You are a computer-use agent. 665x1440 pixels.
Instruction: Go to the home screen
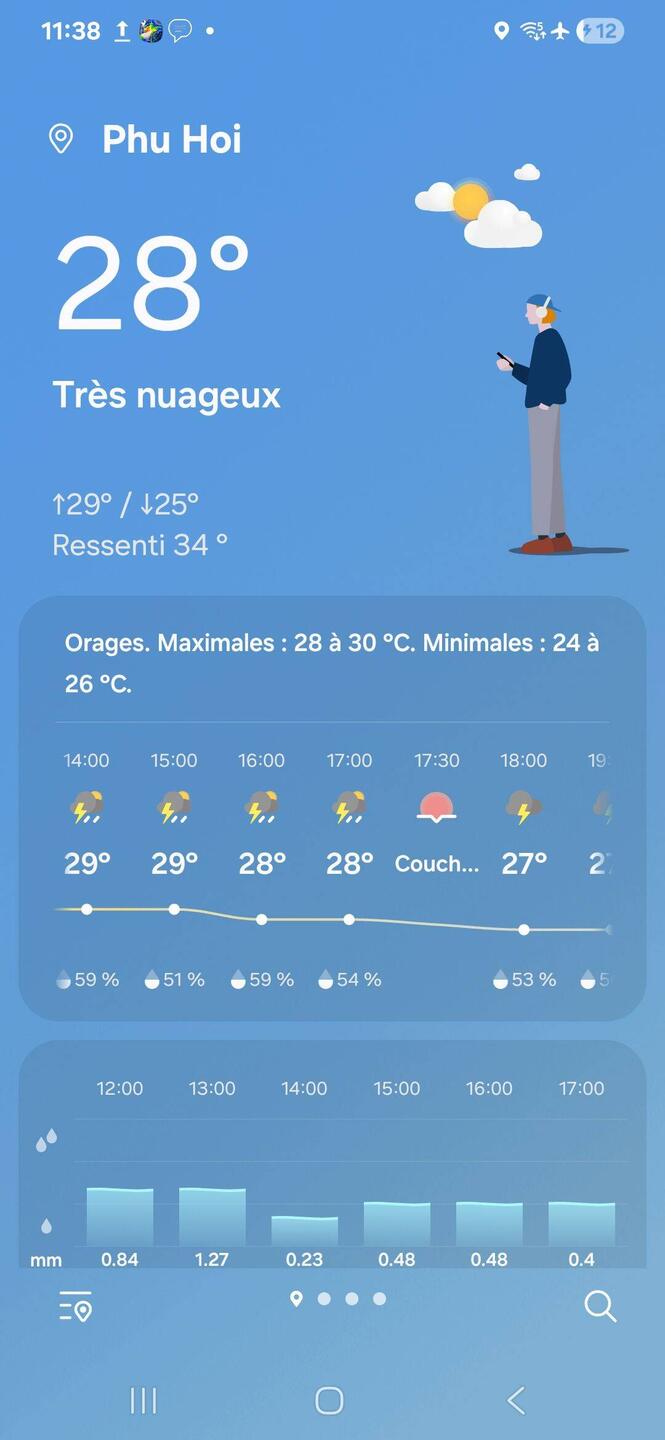coord(329,1401)
